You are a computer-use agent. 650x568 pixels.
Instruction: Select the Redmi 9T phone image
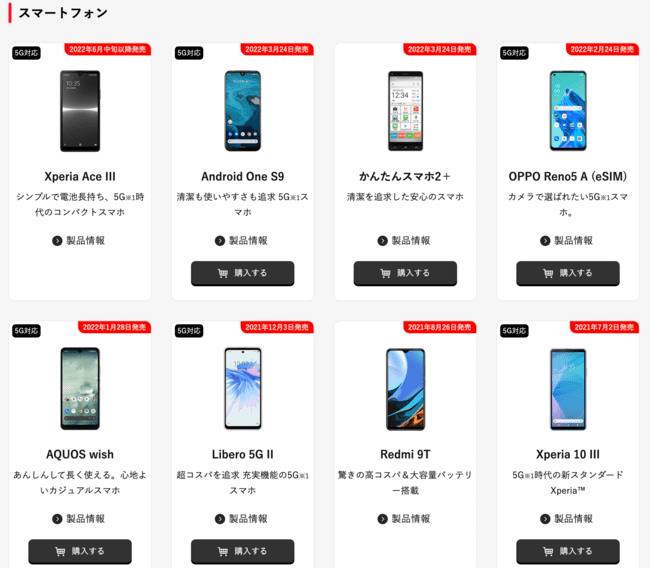pyautogui.click(x=405, y=388)
